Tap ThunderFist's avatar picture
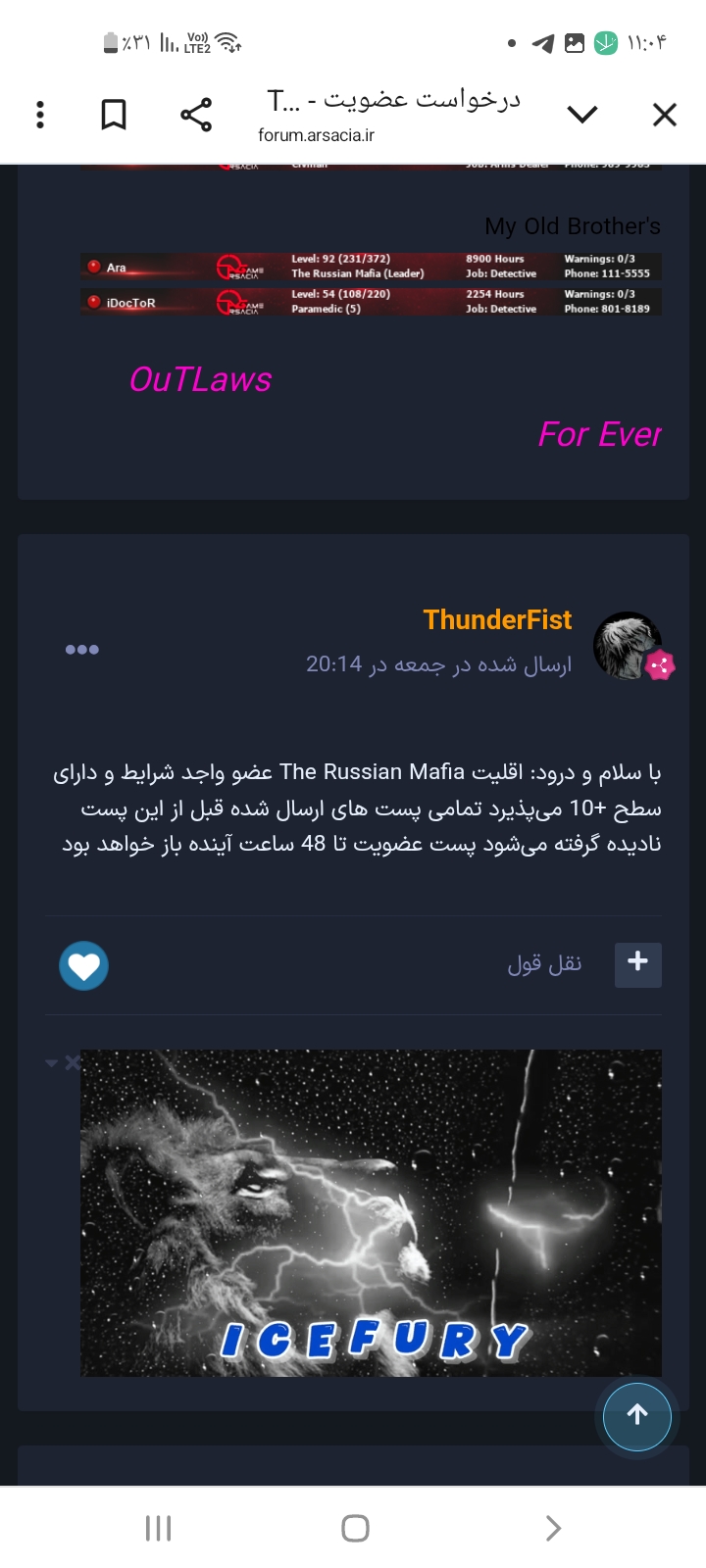The height and width of the screenshot is (1568, 706). 628,646
